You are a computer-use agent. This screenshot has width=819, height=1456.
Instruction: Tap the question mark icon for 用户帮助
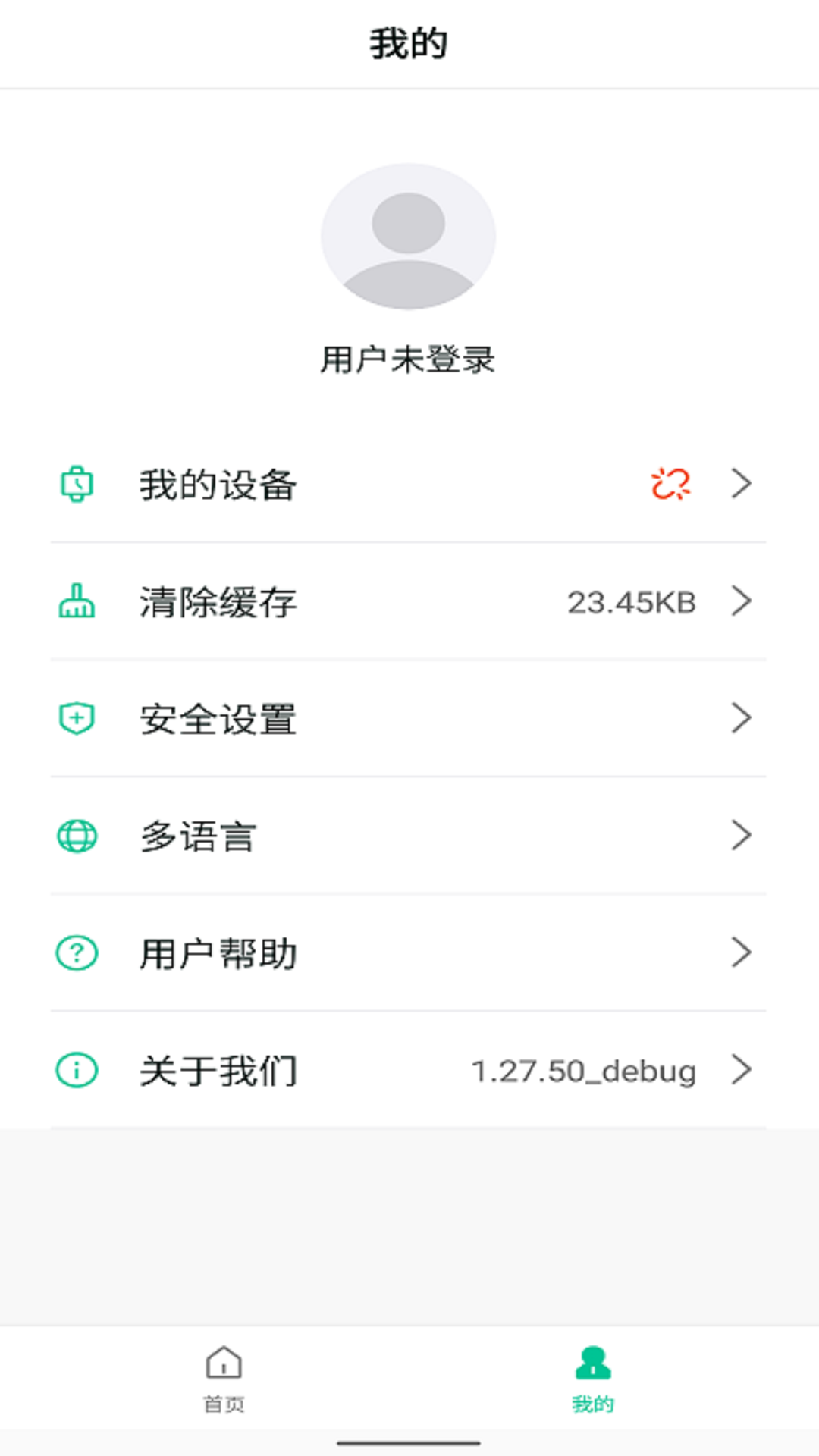75,953
